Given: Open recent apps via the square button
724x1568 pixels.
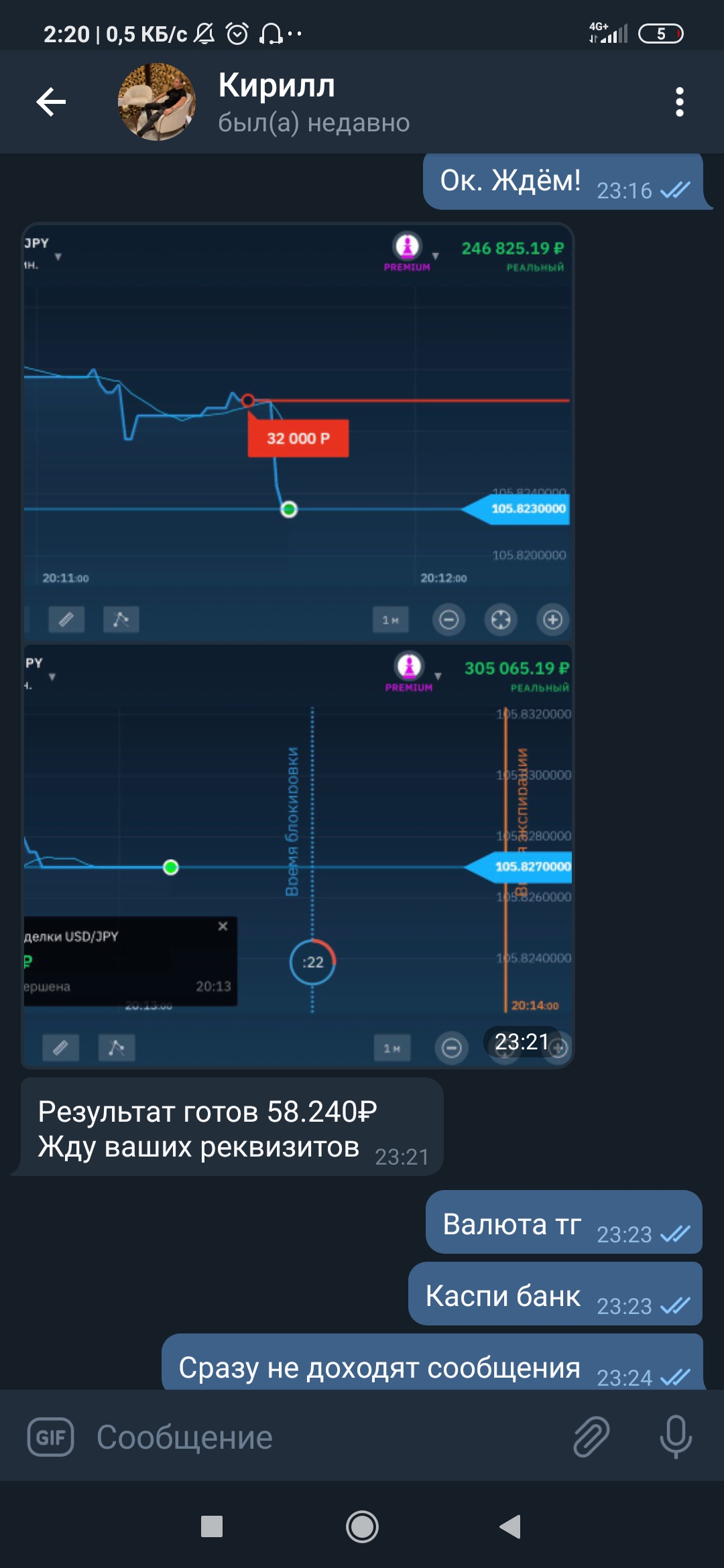Looking at the screenshot, I should 212,1526.
